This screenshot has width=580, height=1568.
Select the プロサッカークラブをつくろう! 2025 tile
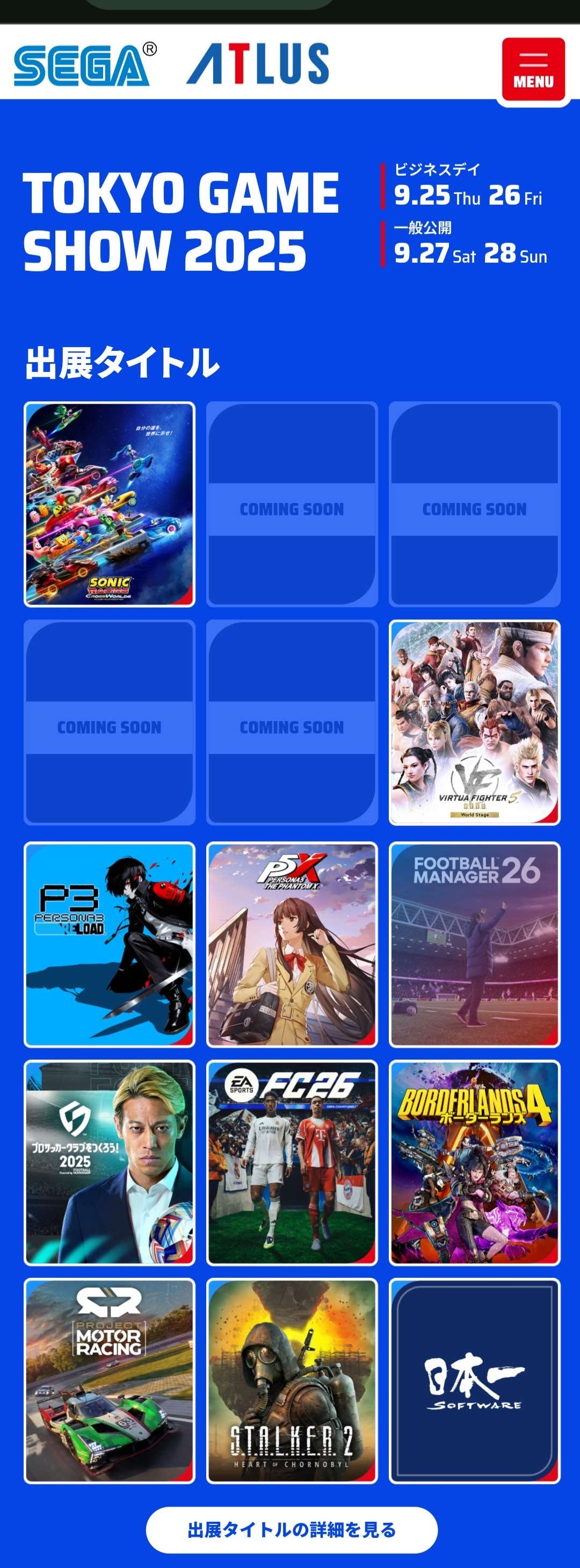pos(110,1162)
